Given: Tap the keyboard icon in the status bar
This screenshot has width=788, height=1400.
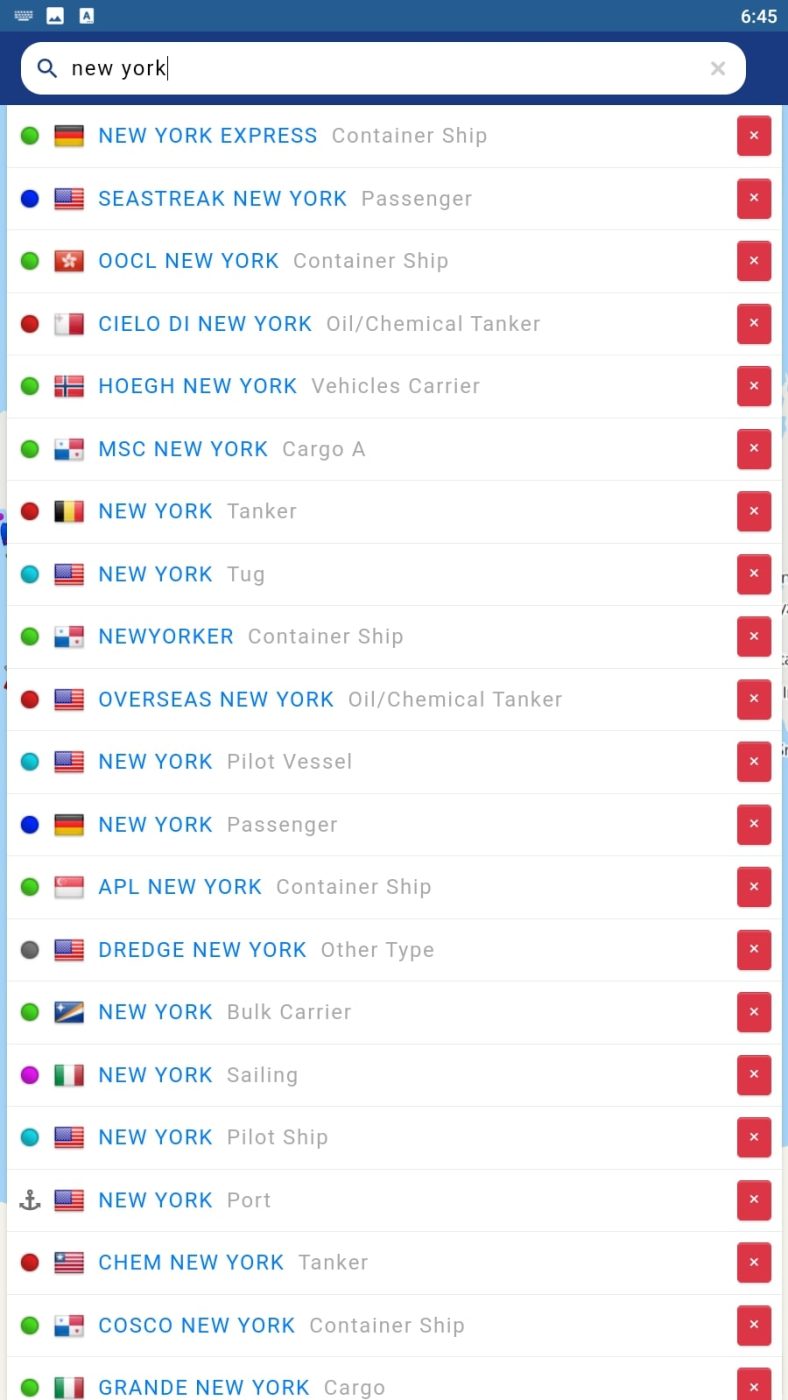Looking at the screenshot, I should [23, 15].
